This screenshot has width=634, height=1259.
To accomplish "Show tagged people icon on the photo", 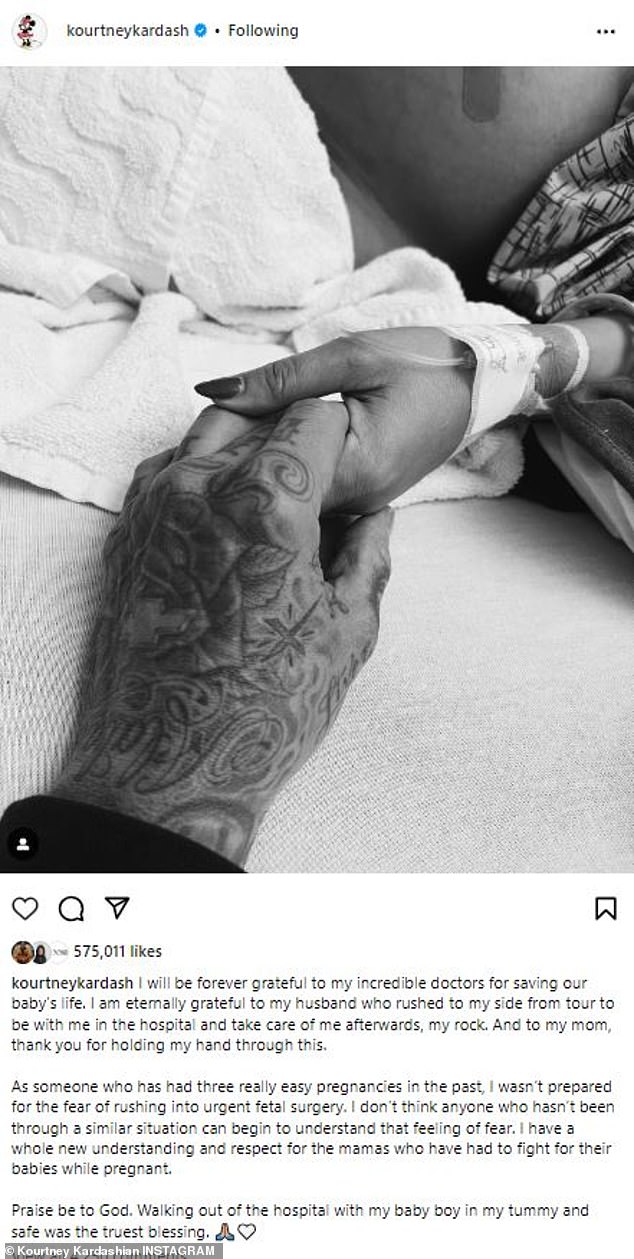I will point(24,844).
